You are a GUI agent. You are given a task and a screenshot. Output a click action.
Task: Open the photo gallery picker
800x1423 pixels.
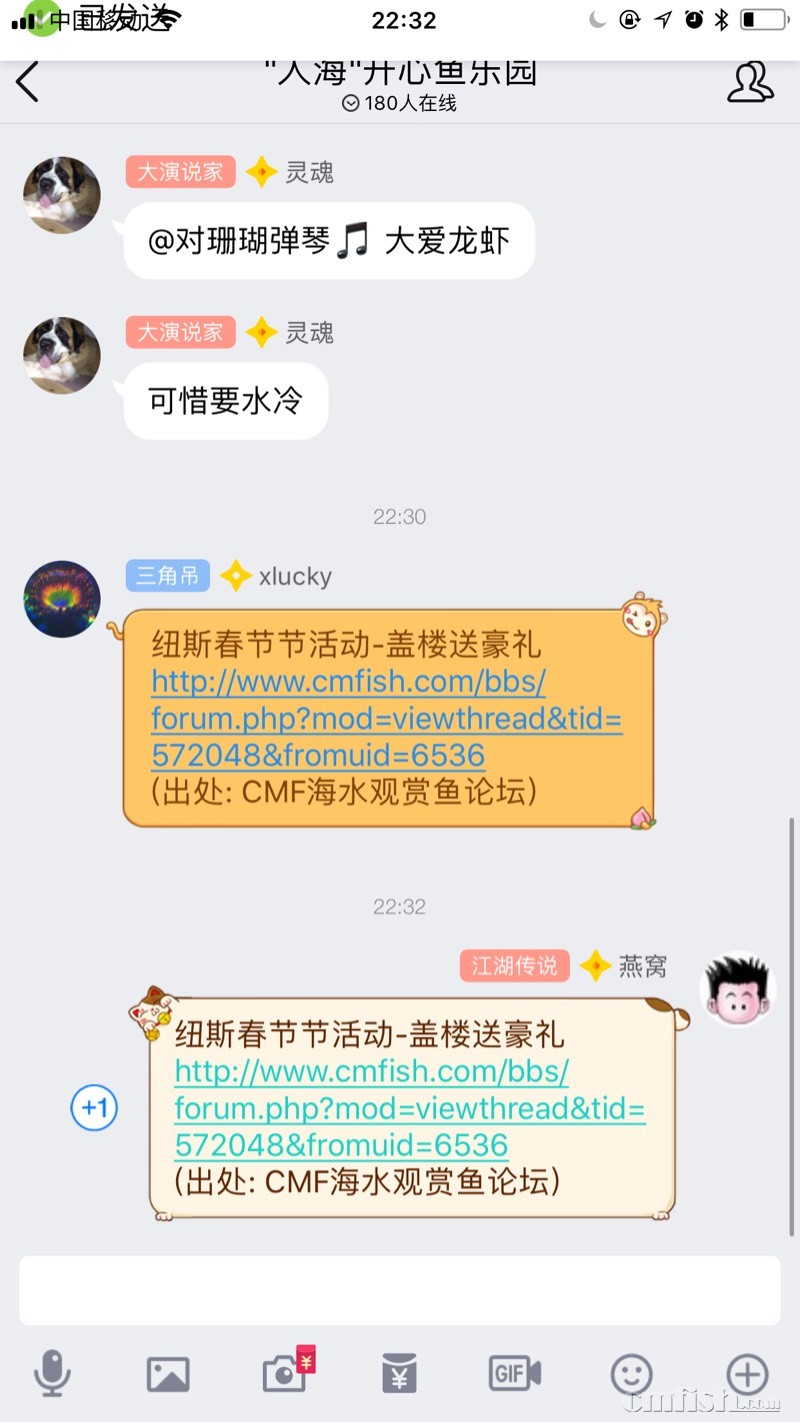pyautogui.click(x=168, y=1374)
